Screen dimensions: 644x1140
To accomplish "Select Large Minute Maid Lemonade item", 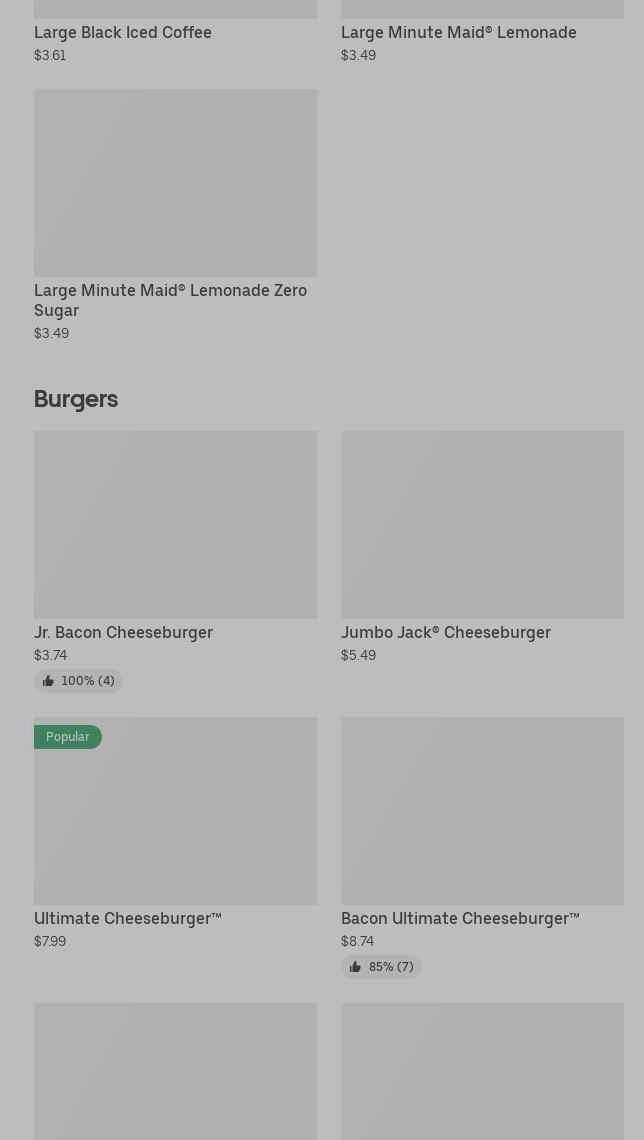I will pyautogui.click(x=458, y=32).
